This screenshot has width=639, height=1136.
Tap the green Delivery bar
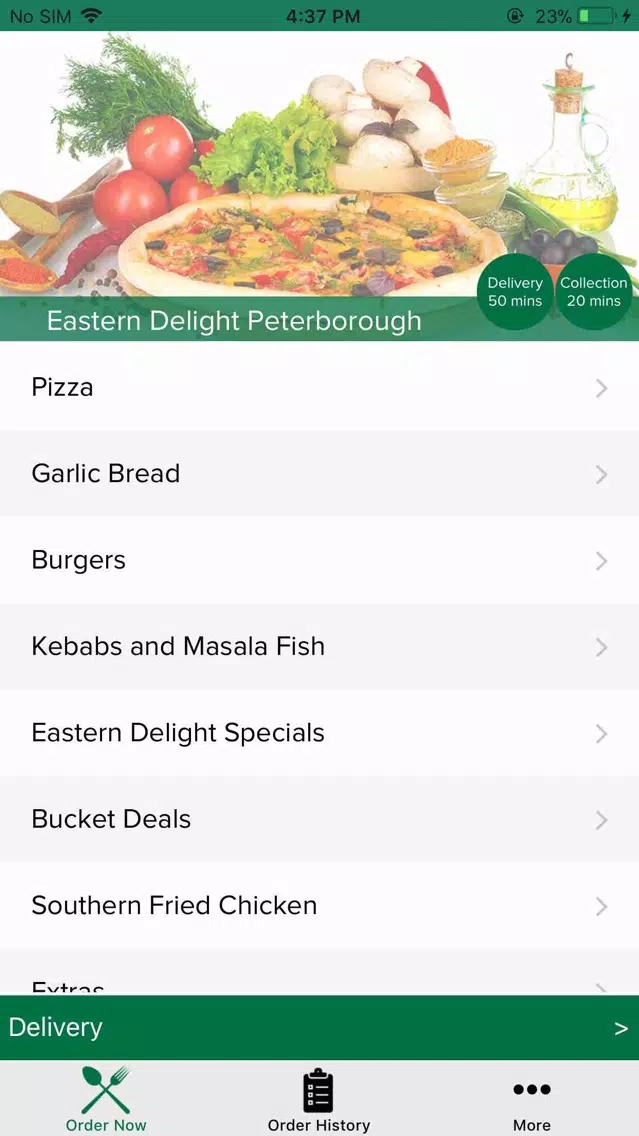pos(320,1027)
